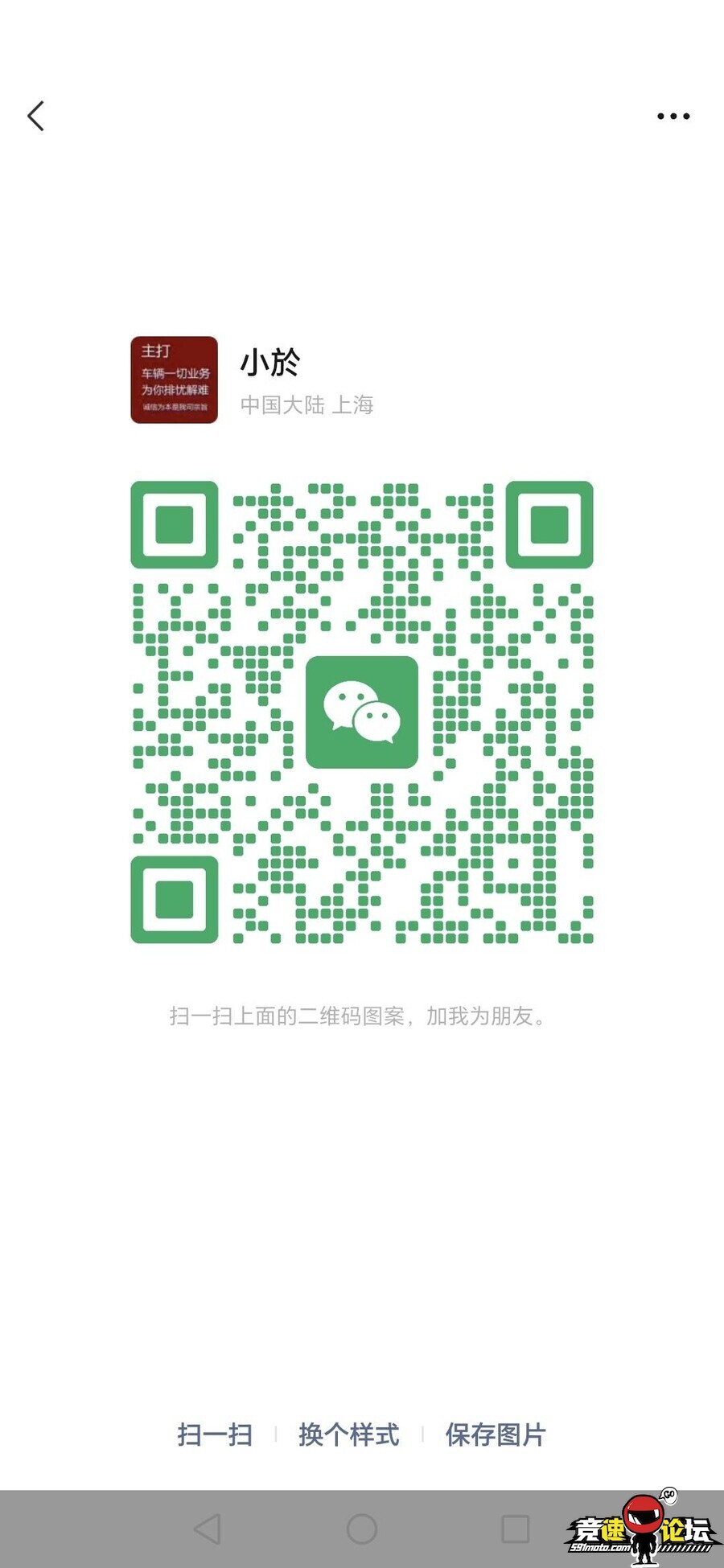Tap 小於's red profile avatar
Image resolution: width=724 pixels, height=1568 pixels.
[173, 380]
